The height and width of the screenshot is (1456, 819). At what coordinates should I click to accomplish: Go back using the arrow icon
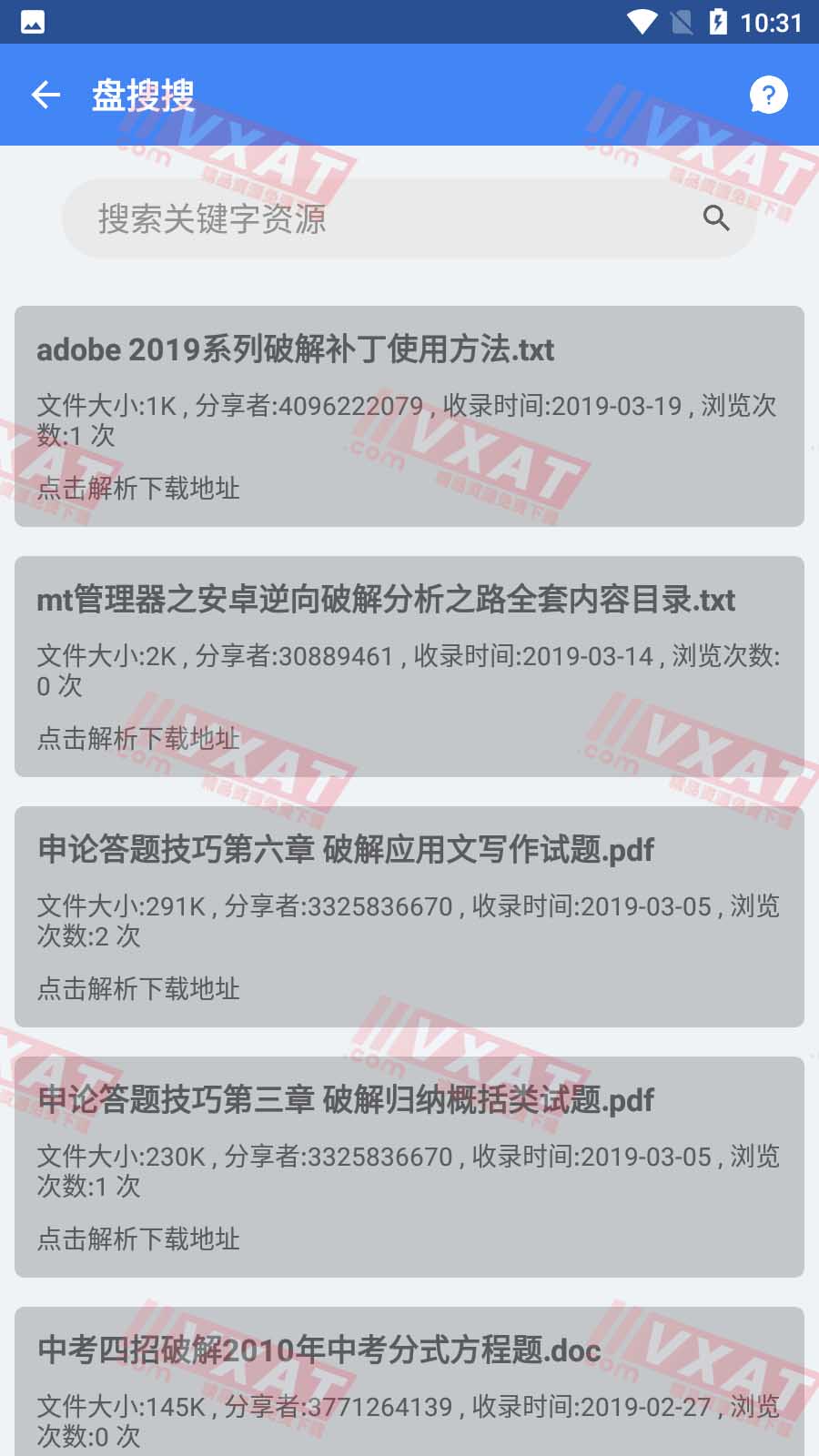45,95
